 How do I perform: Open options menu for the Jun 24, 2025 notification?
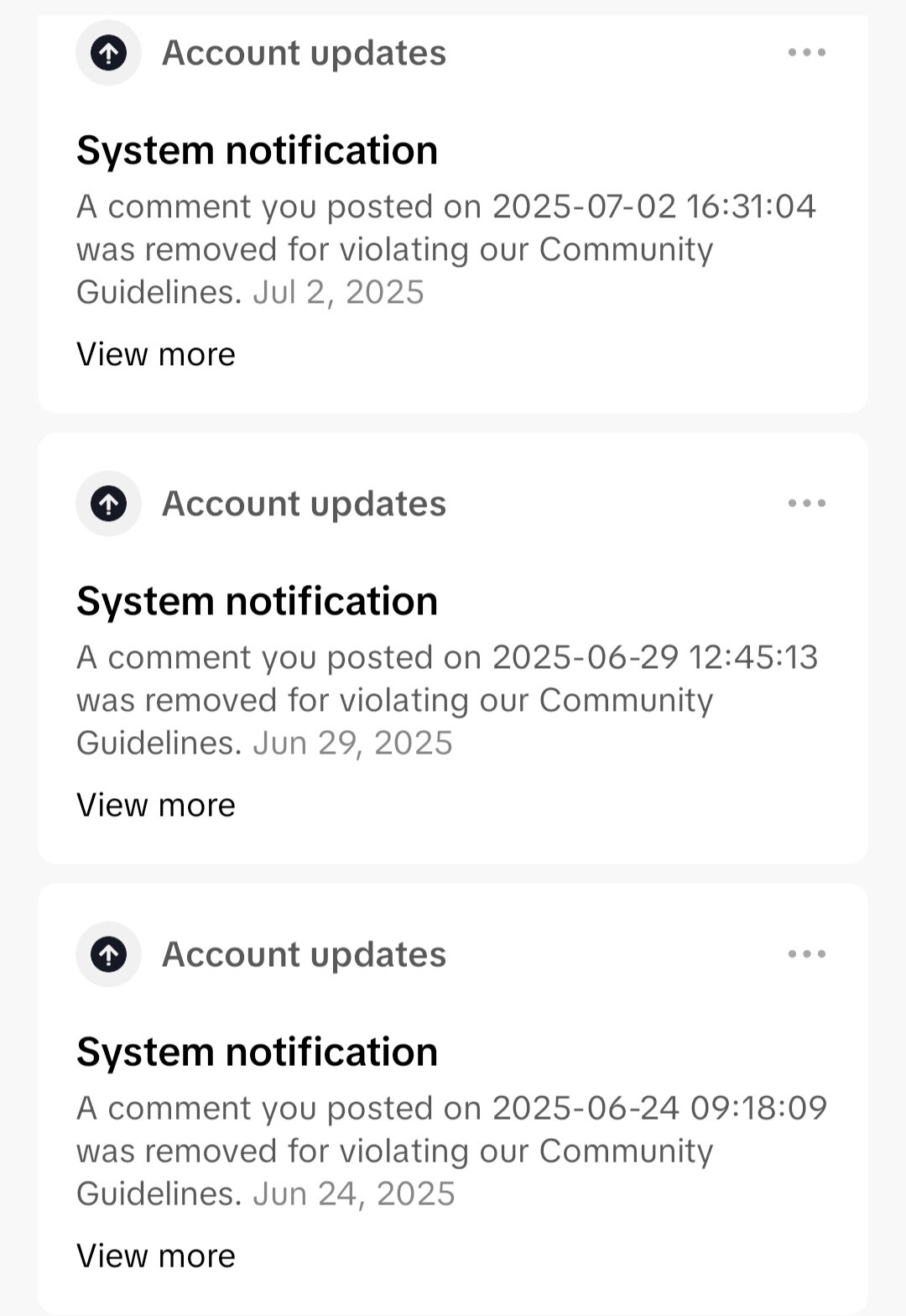[806, 954]
